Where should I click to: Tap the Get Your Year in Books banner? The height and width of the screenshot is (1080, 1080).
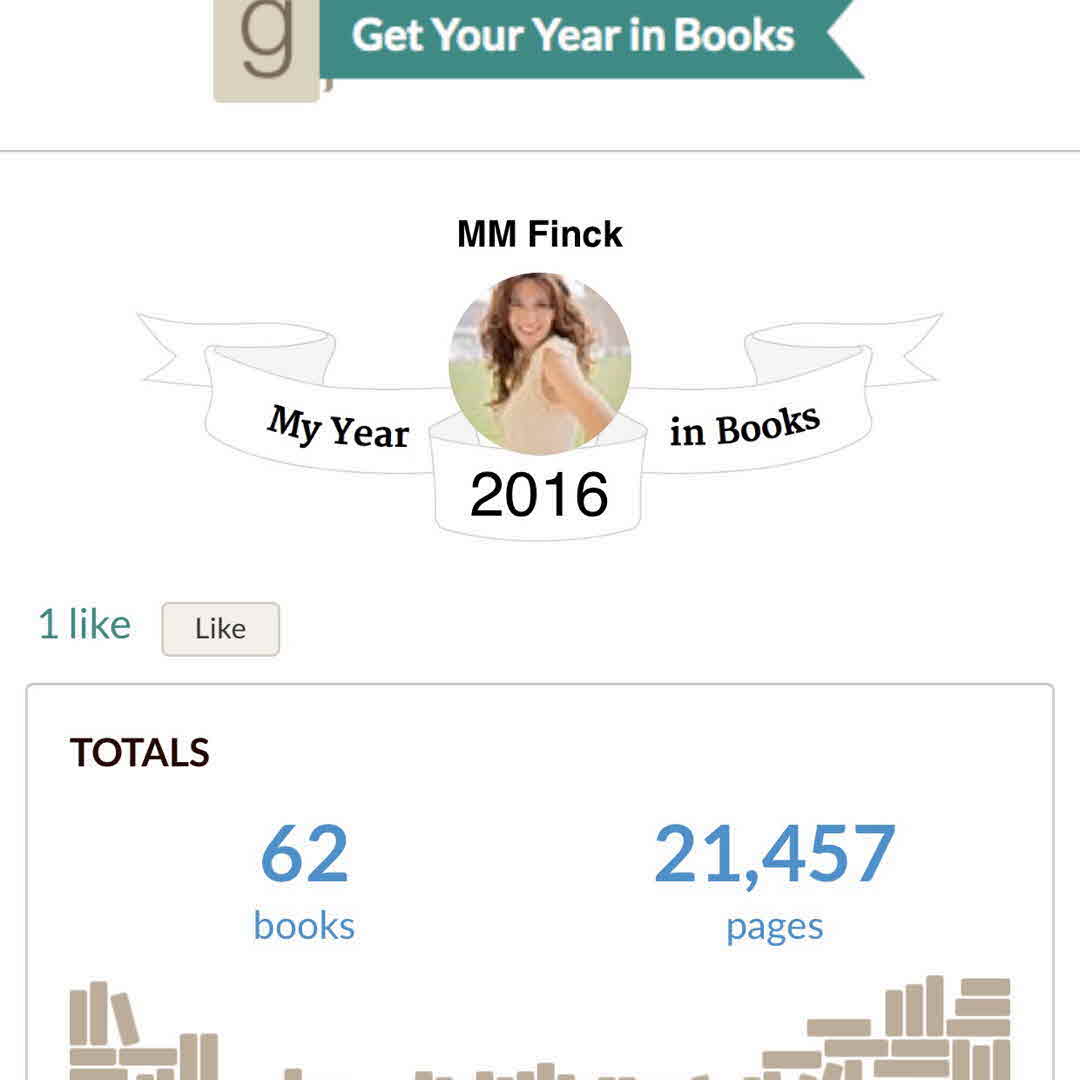click(x=573, y=38)
